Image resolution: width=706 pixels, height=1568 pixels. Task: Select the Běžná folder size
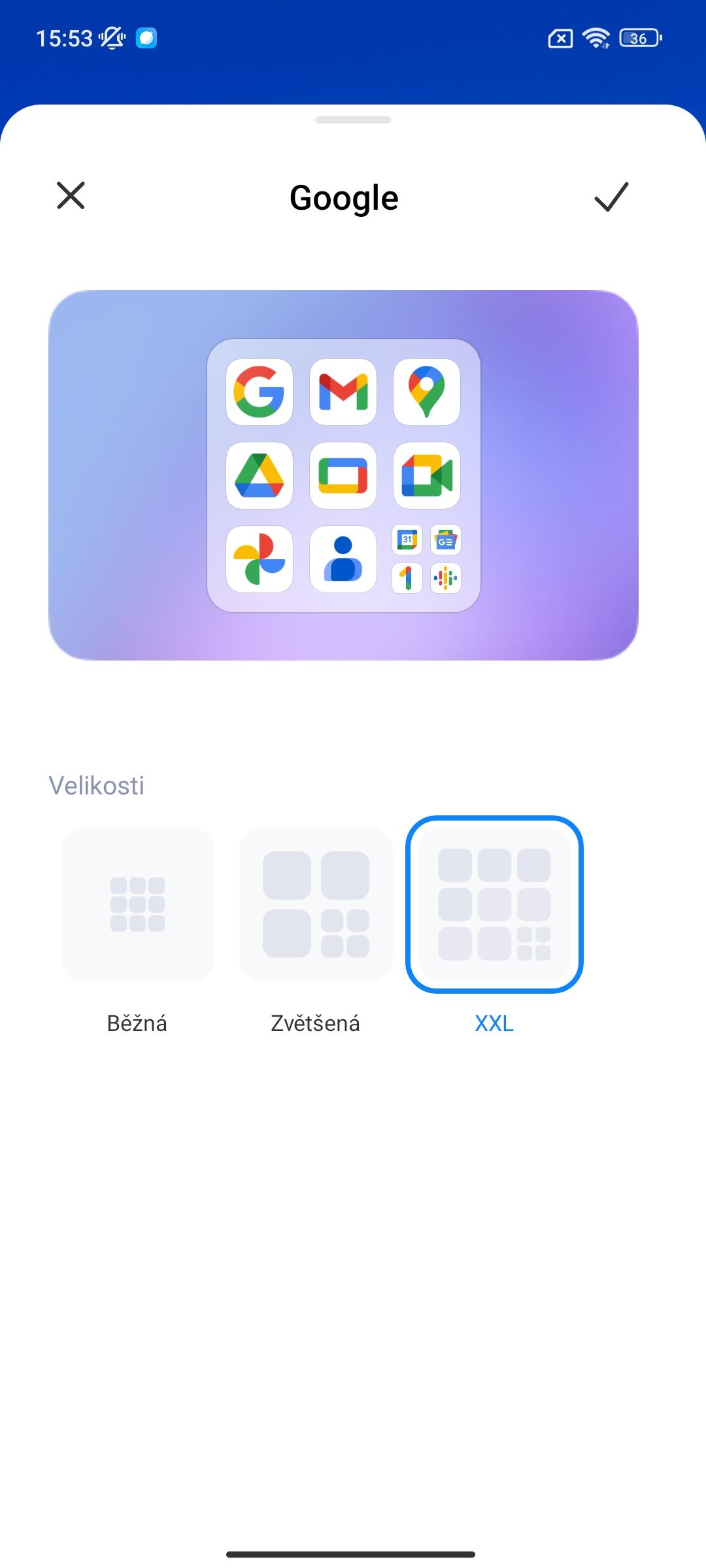(x=137, y=904)
